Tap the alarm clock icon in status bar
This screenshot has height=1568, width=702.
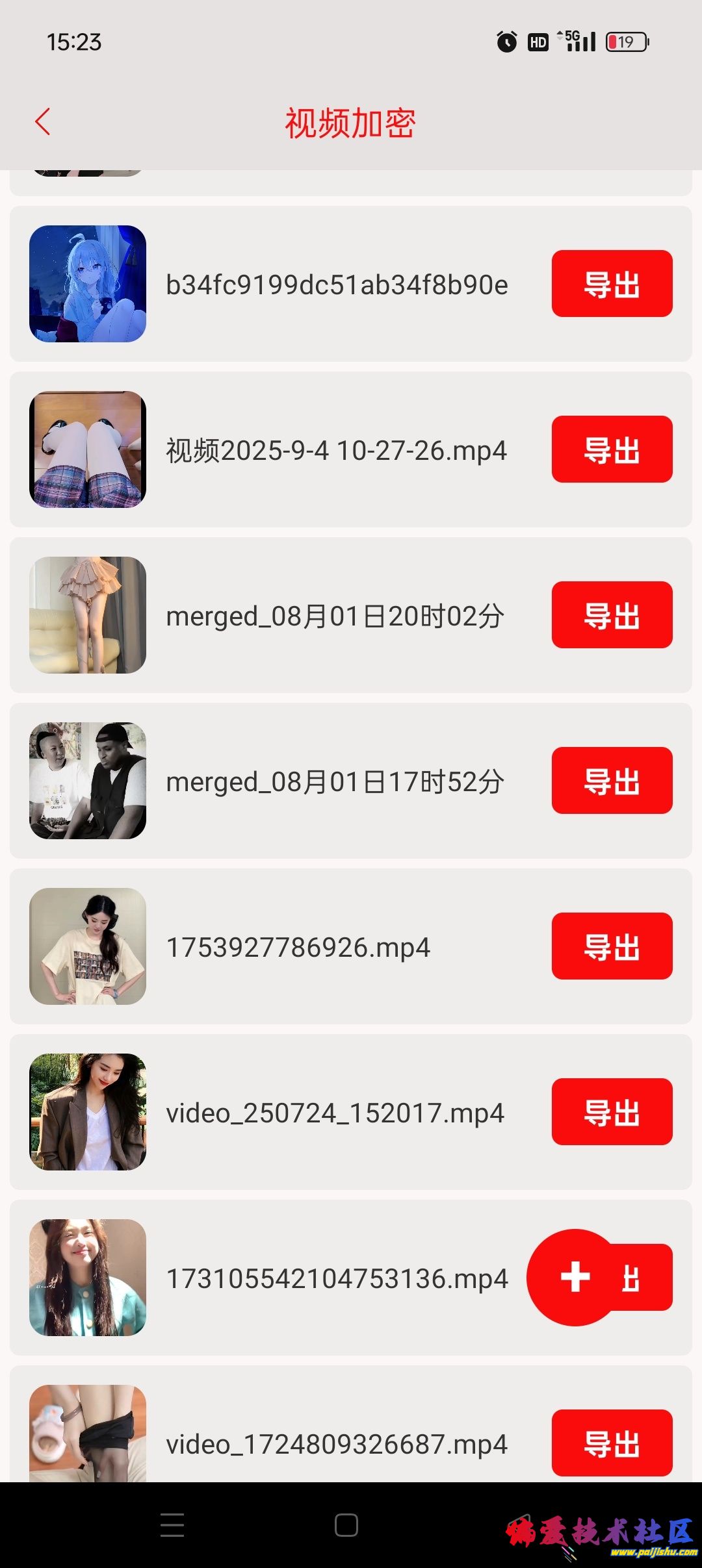click(506, 42)
